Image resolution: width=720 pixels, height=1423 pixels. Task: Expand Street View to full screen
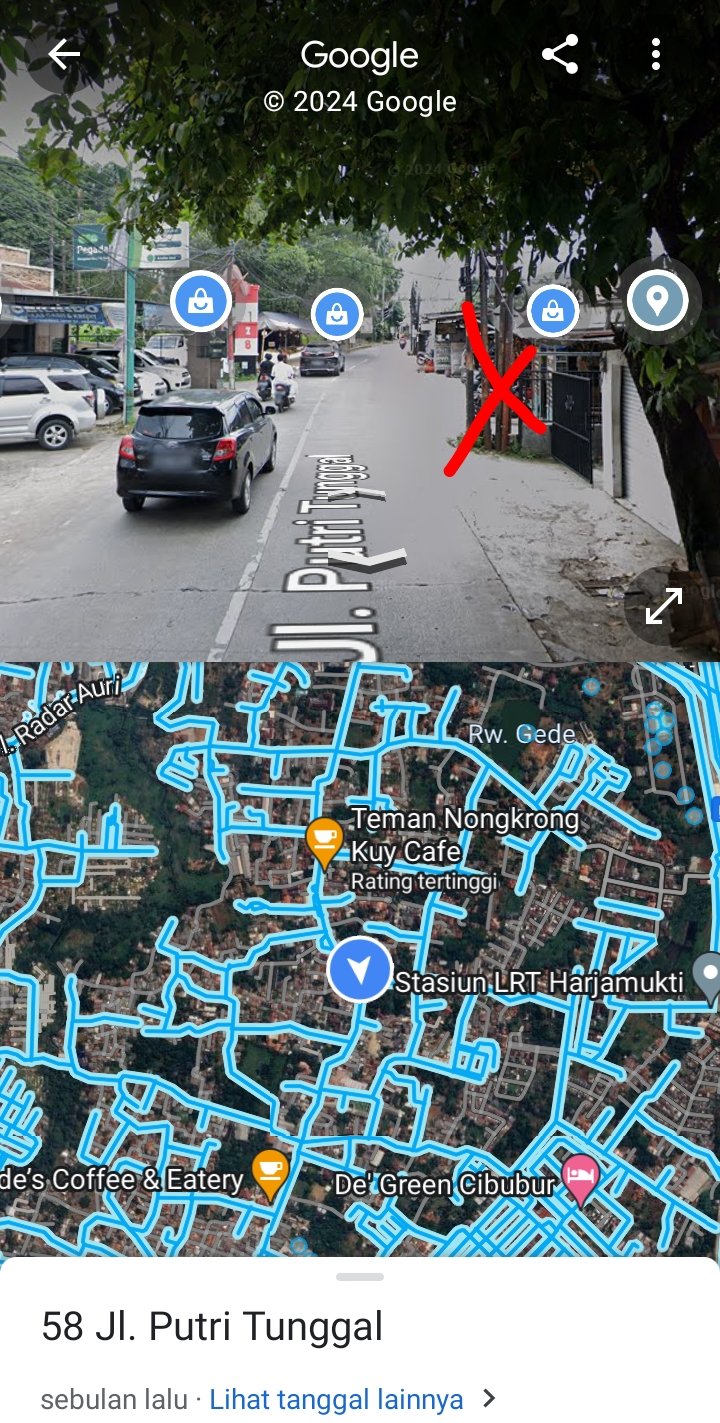[663, 605]
